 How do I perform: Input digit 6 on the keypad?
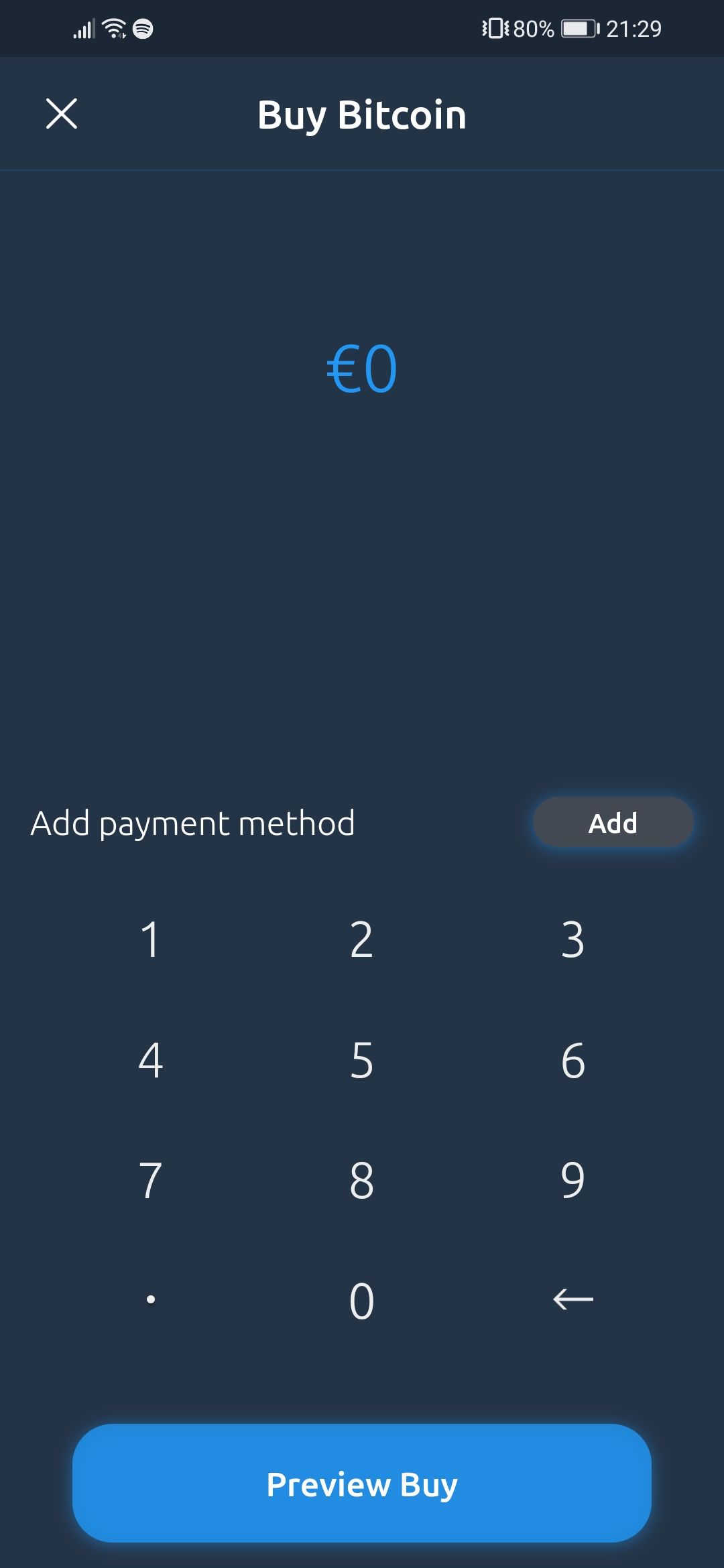coord(572,1060)
